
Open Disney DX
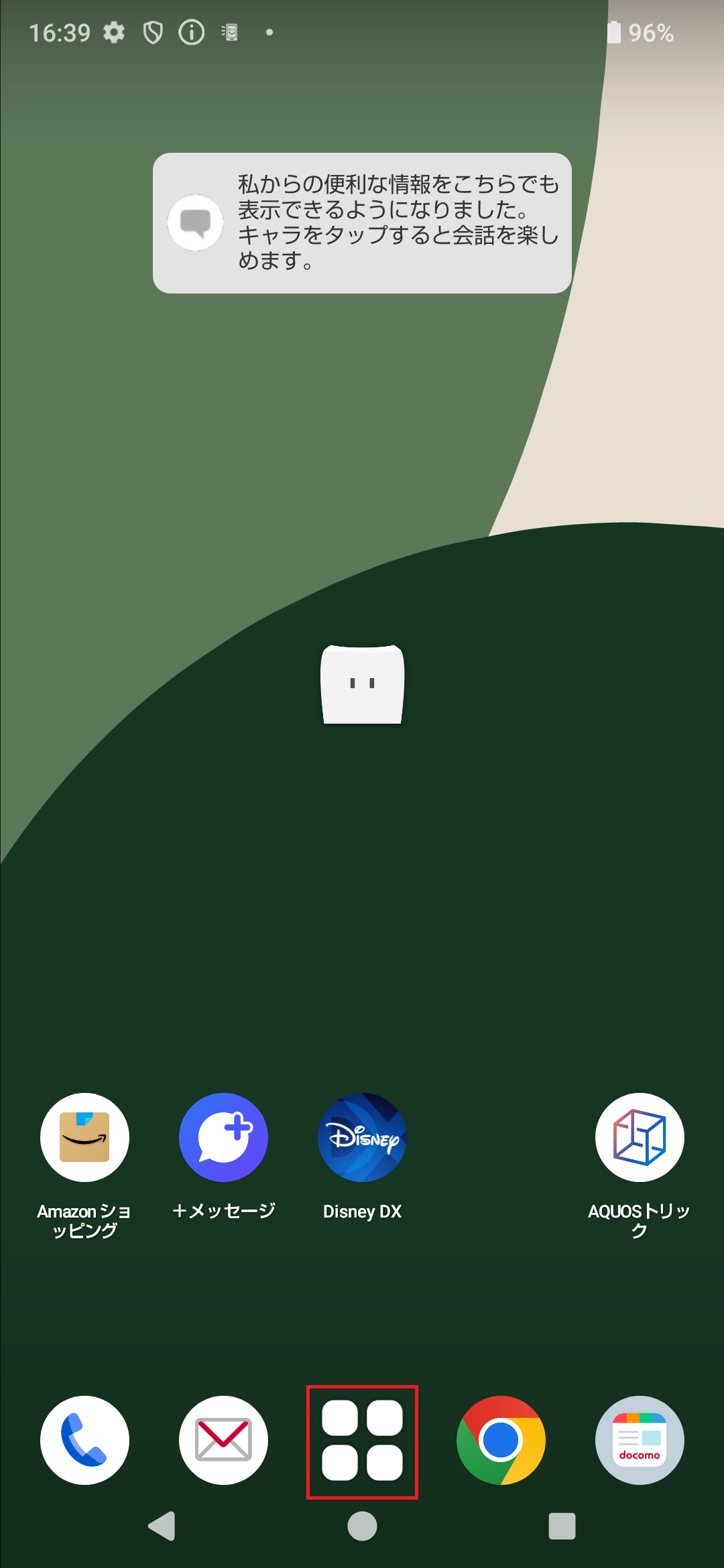(x=362, y=1138)
